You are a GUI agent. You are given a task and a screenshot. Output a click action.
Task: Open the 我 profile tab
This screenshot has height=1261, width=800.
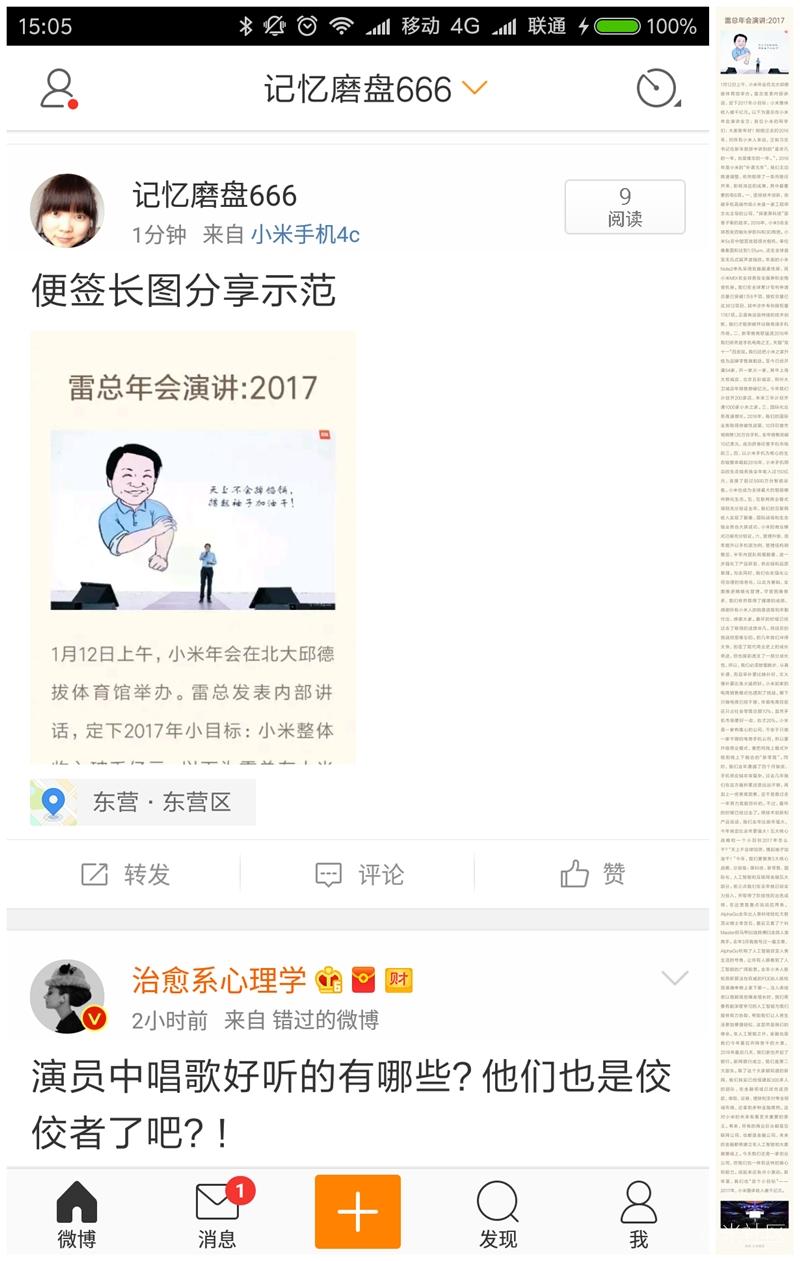tap(639, 1211)
